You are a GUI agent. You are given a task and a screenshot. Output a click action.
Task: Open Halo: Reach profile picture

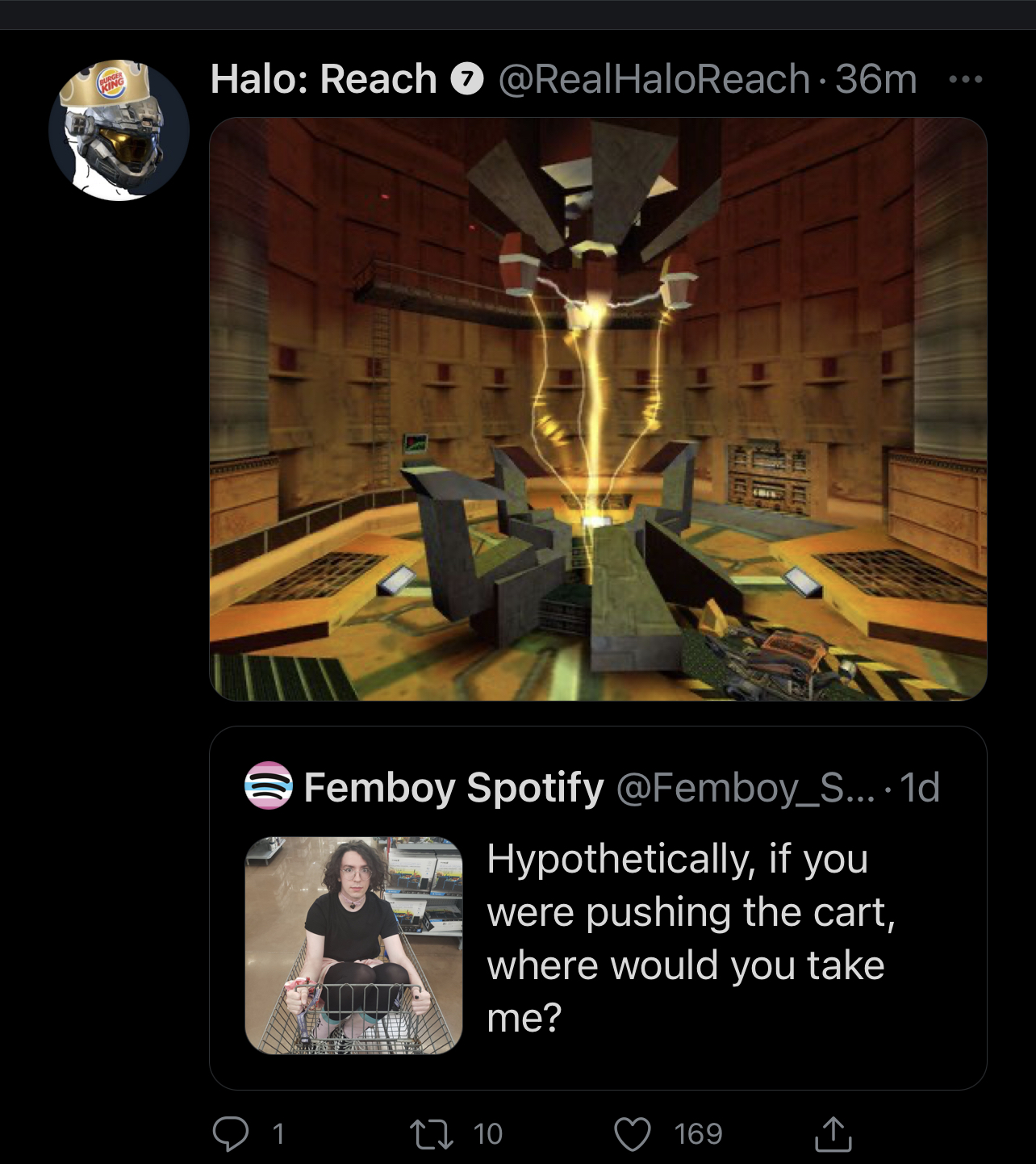[119, 131]
